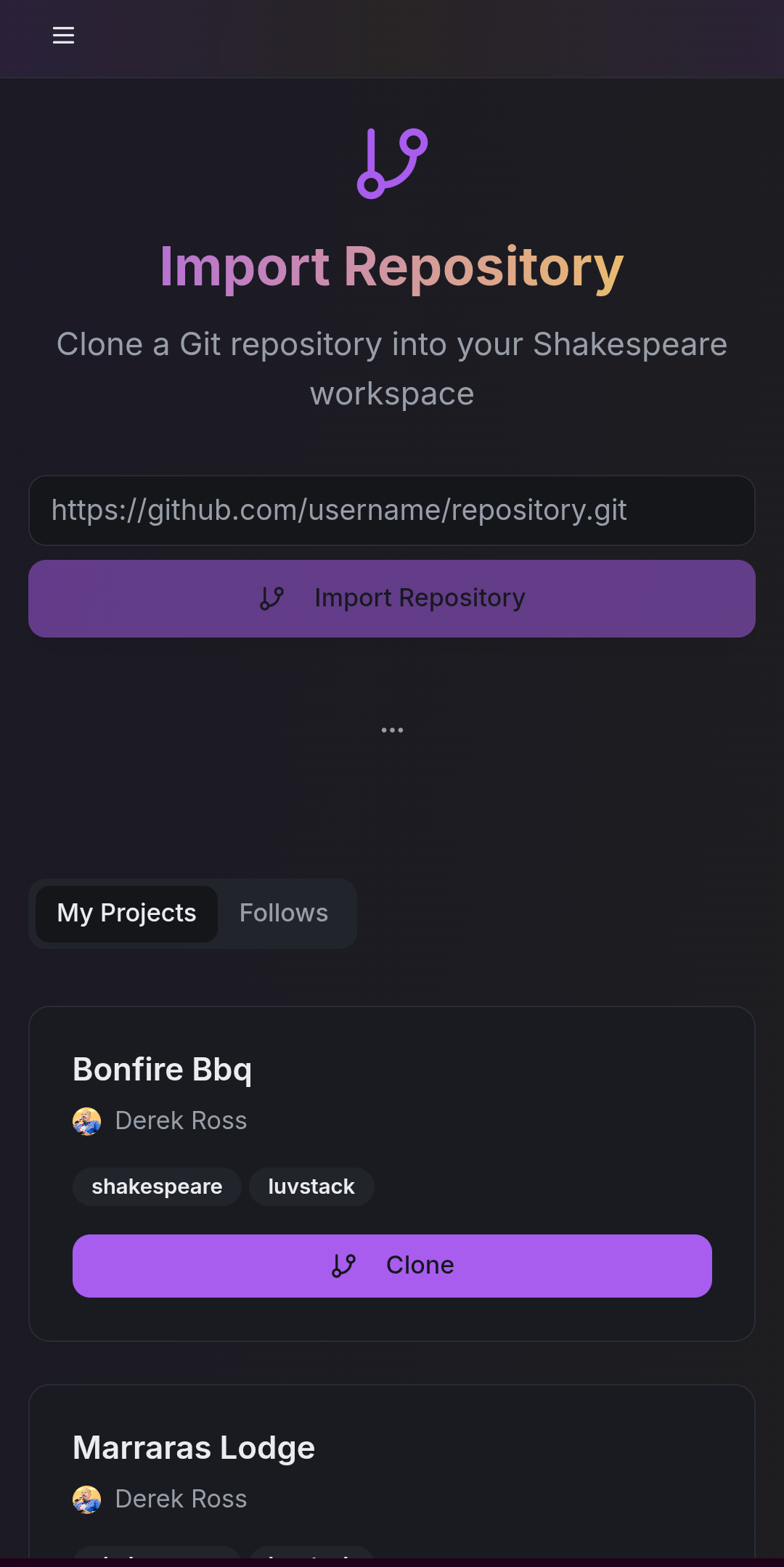Open the Marraras Lodge project title
This screenshot has height=1567, width=784.
(194, 1446)
